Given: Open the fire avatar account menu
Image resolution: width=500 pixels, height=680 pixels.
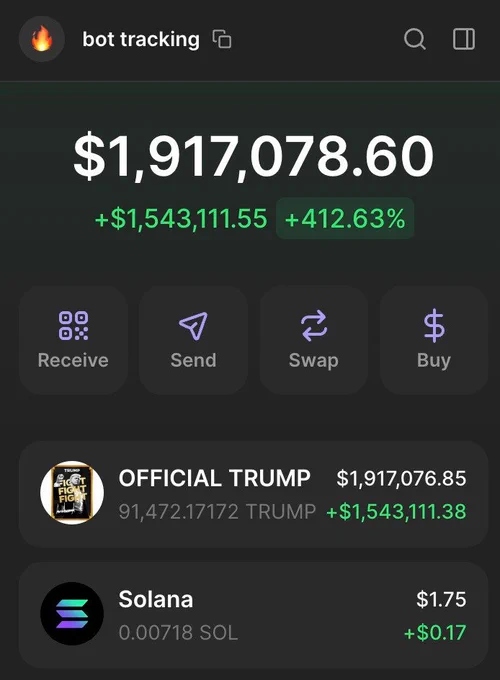Looking at the screenshot, I should click(x=42, y=39).
